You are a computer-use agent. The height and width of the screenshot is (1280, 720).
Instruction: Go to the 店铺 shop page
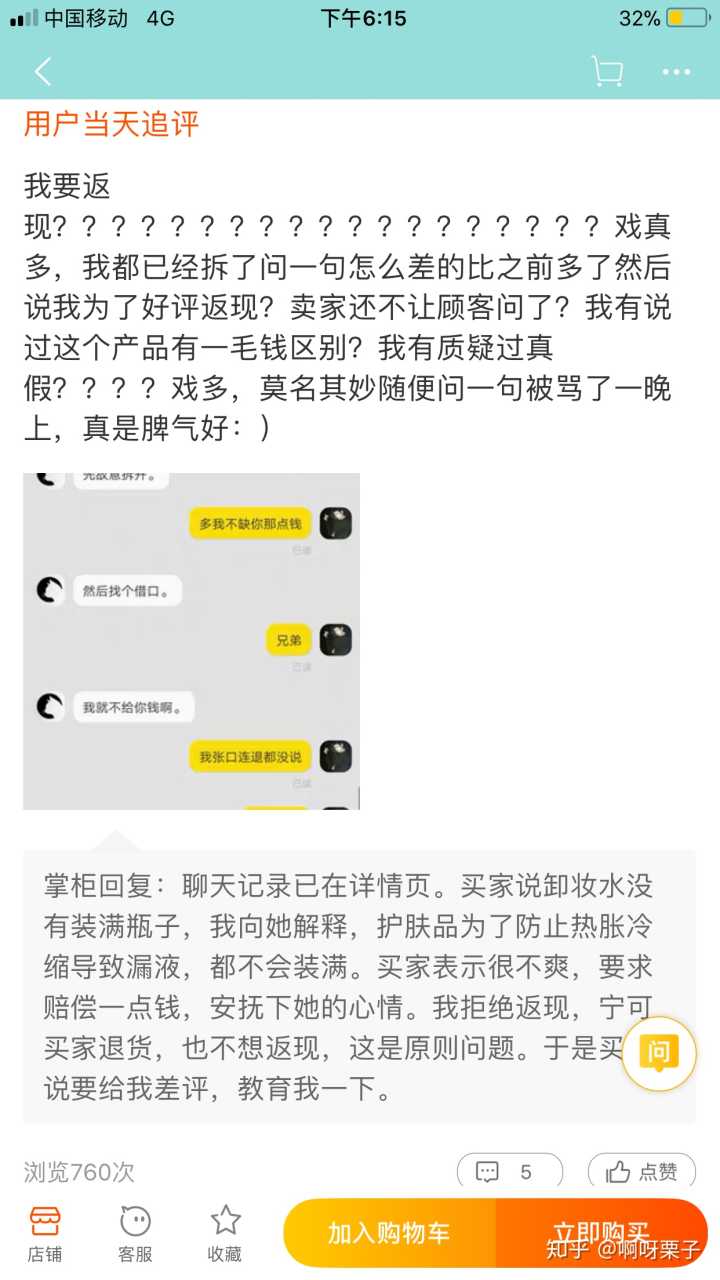(x=45, y=1233)
